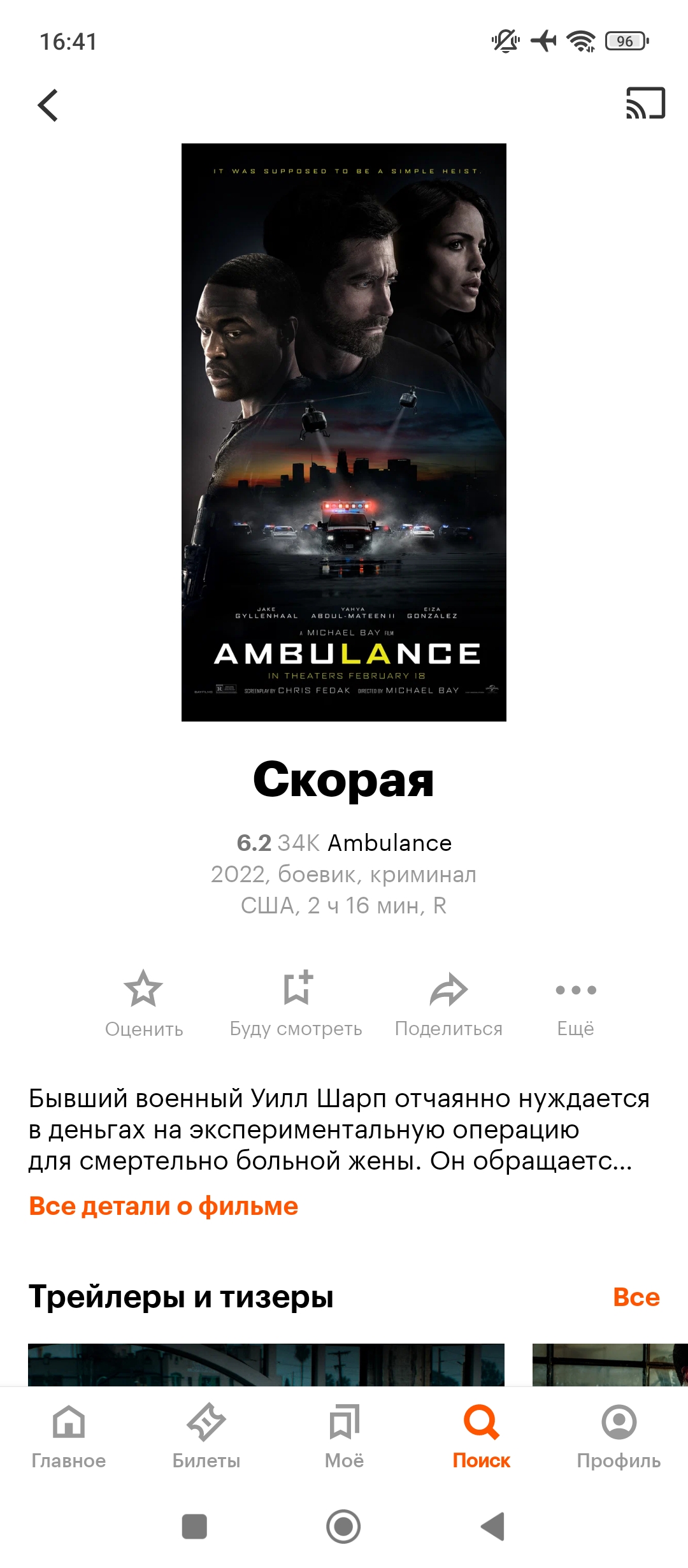Viewport: 688px width, 1568px height.
Task: Rate the film with Оценить
Action: pos(144,1001)
